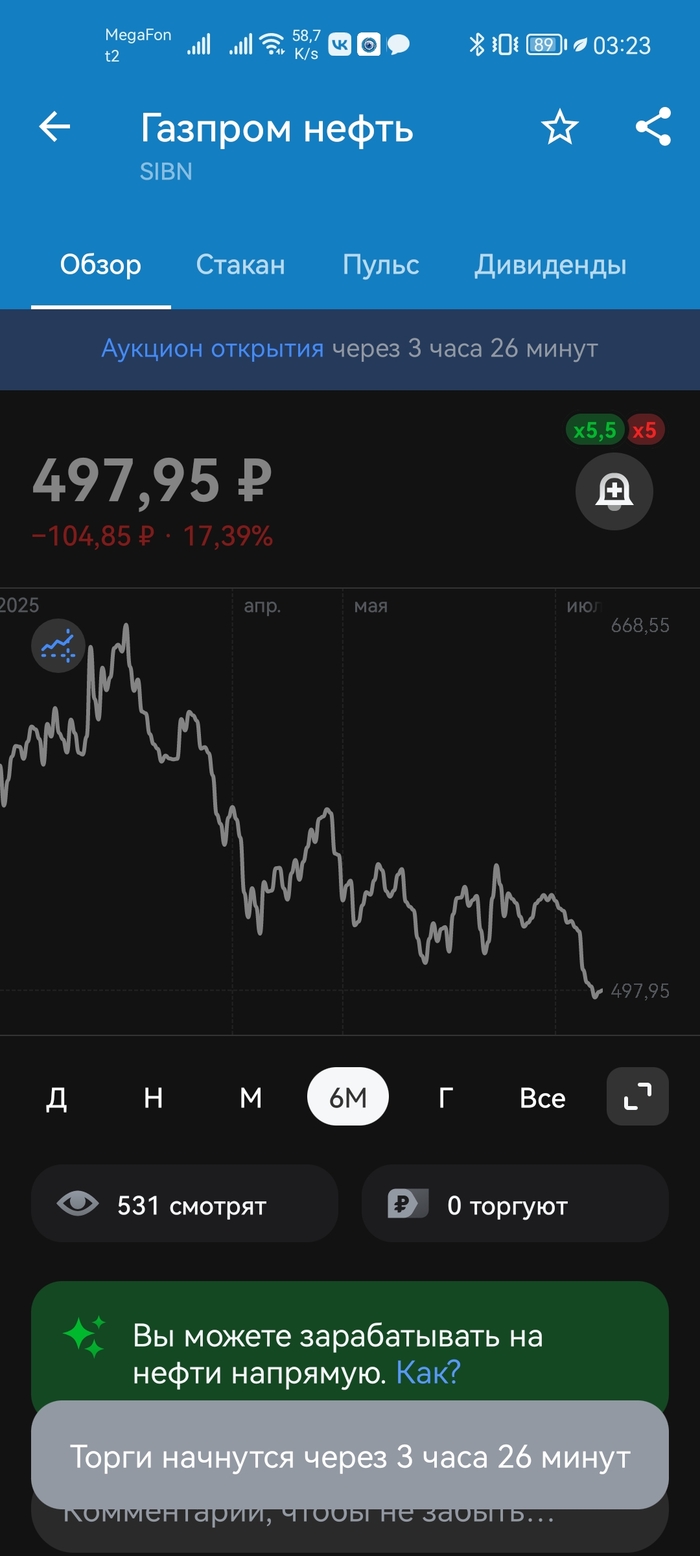Screen dimensions: 700x1556
Task: Go back using the arrow
Action: click(55, 127)
